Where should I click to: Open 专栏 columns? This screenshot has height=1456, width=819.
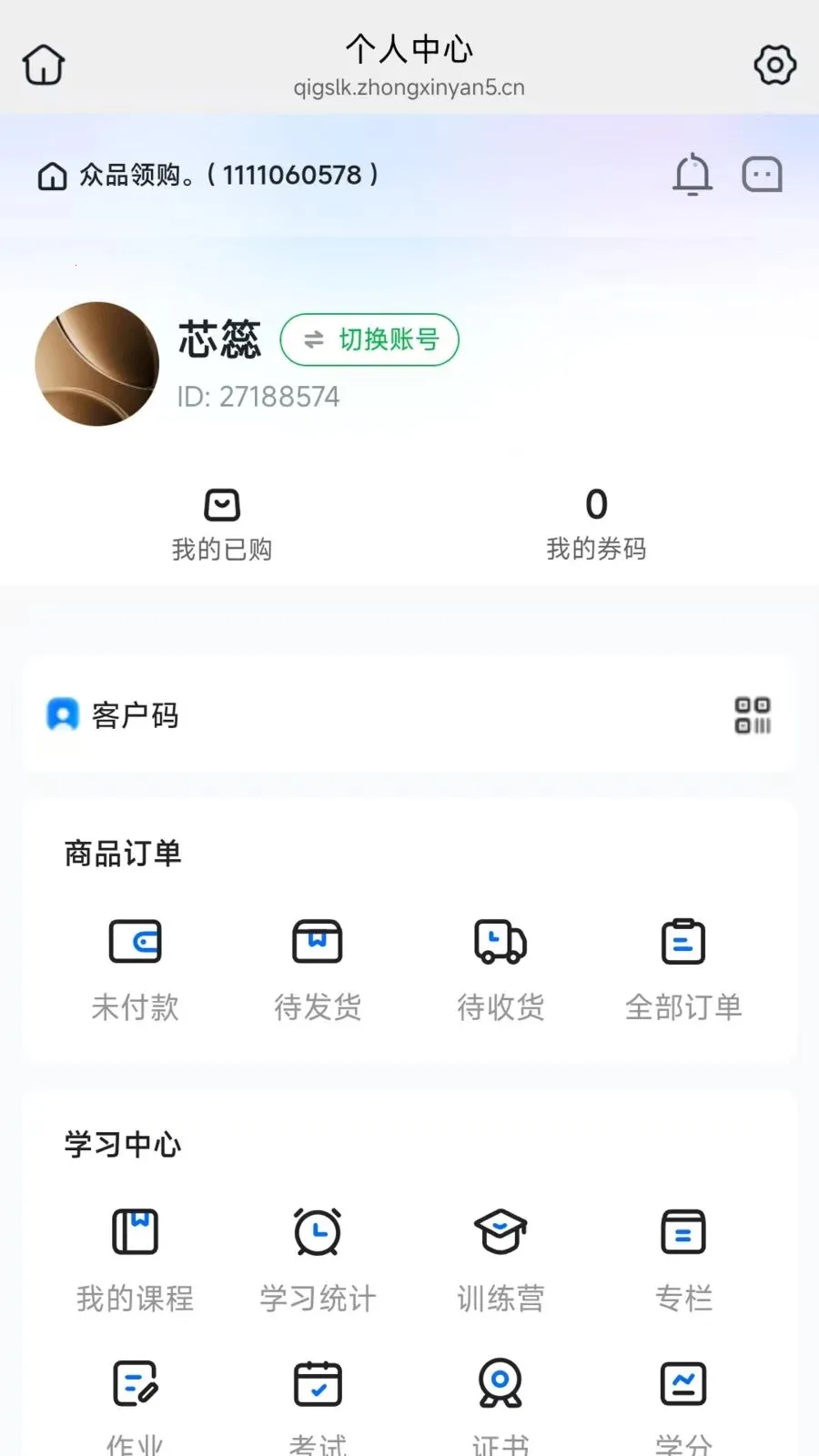(x=683, y=1260)
